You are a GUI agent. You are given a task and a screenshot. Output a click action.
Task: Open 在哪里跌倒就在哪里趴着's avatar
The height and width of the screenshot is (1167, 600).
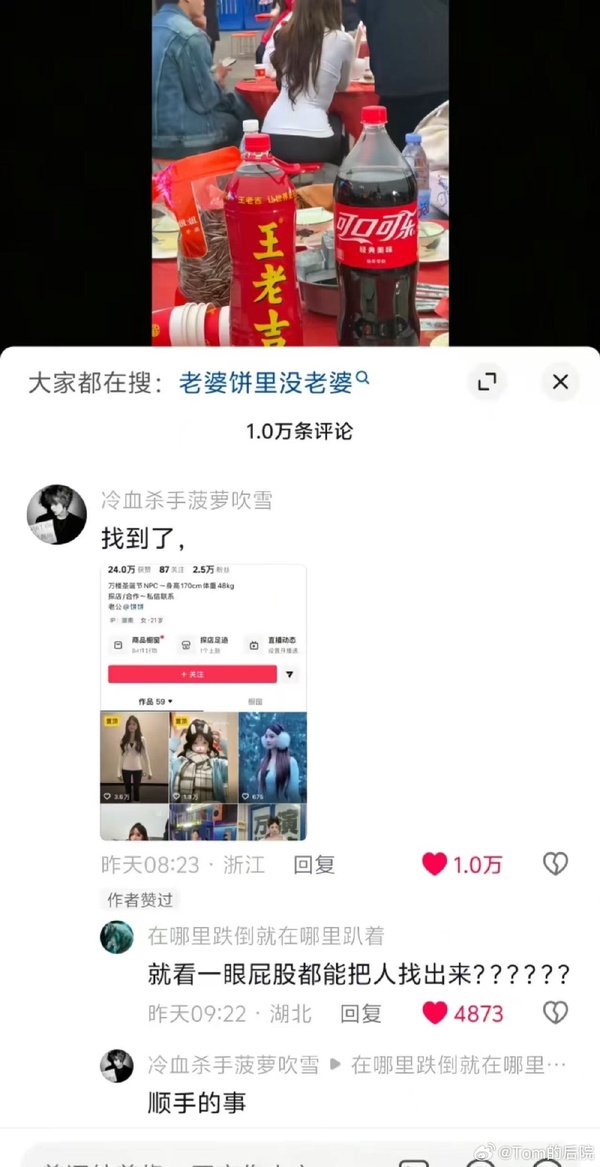(117, 937)
